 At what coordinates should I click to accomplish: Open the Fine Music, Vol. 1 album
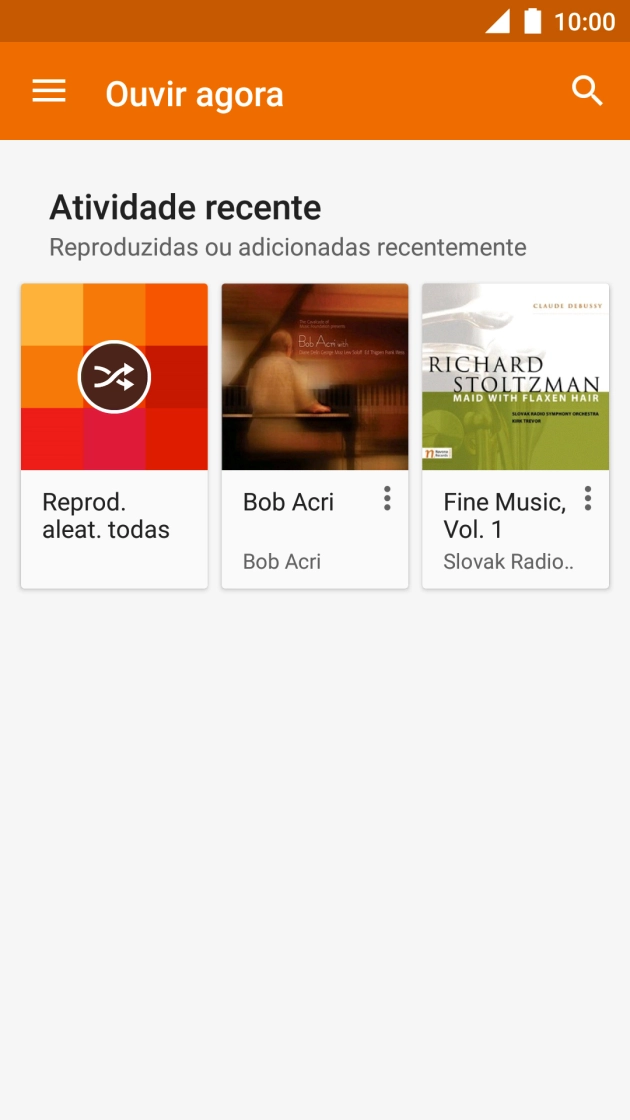[x=515, y=377]
